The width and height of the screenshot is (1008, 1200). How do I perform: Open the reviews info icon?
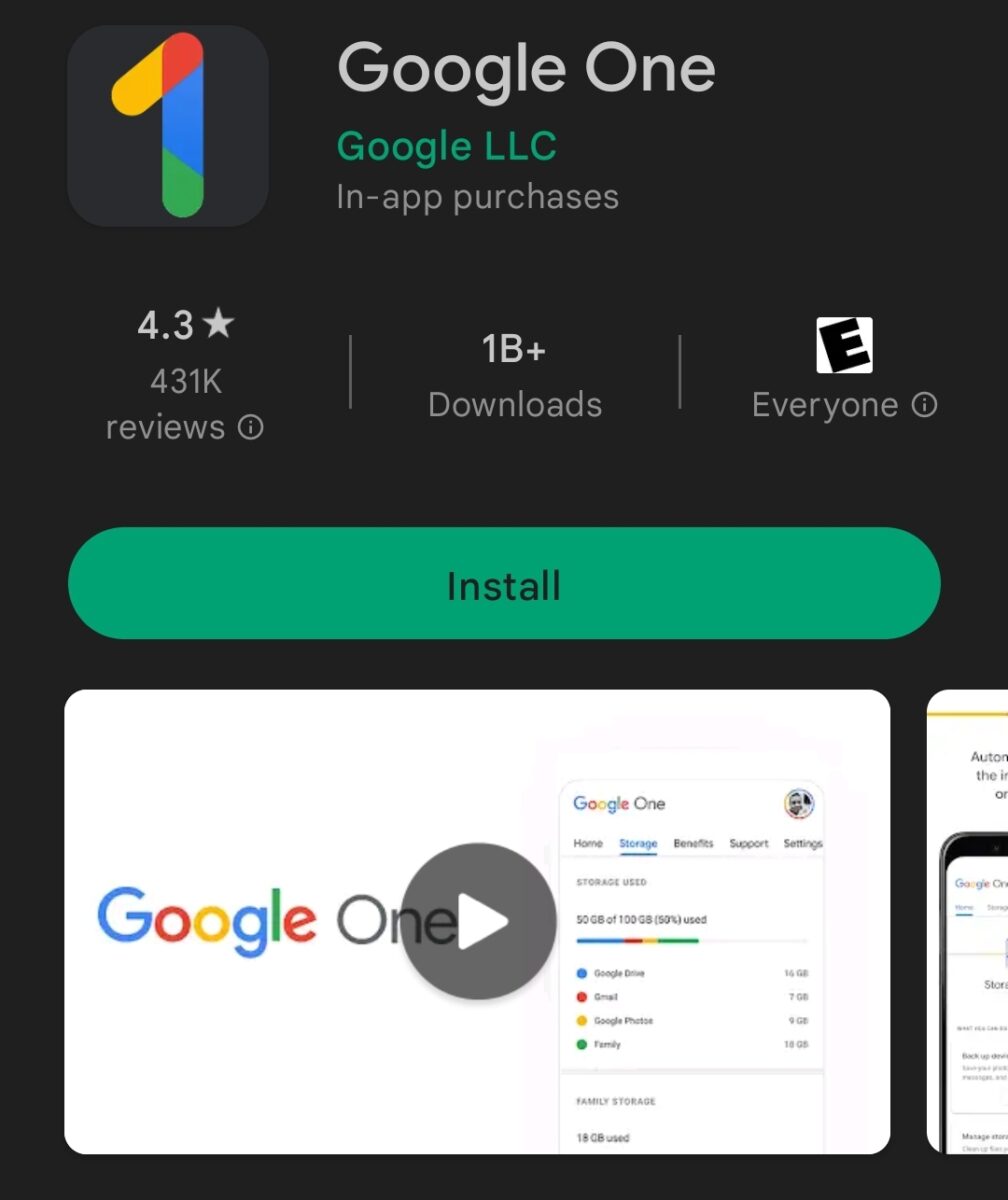tap(251, 428)
